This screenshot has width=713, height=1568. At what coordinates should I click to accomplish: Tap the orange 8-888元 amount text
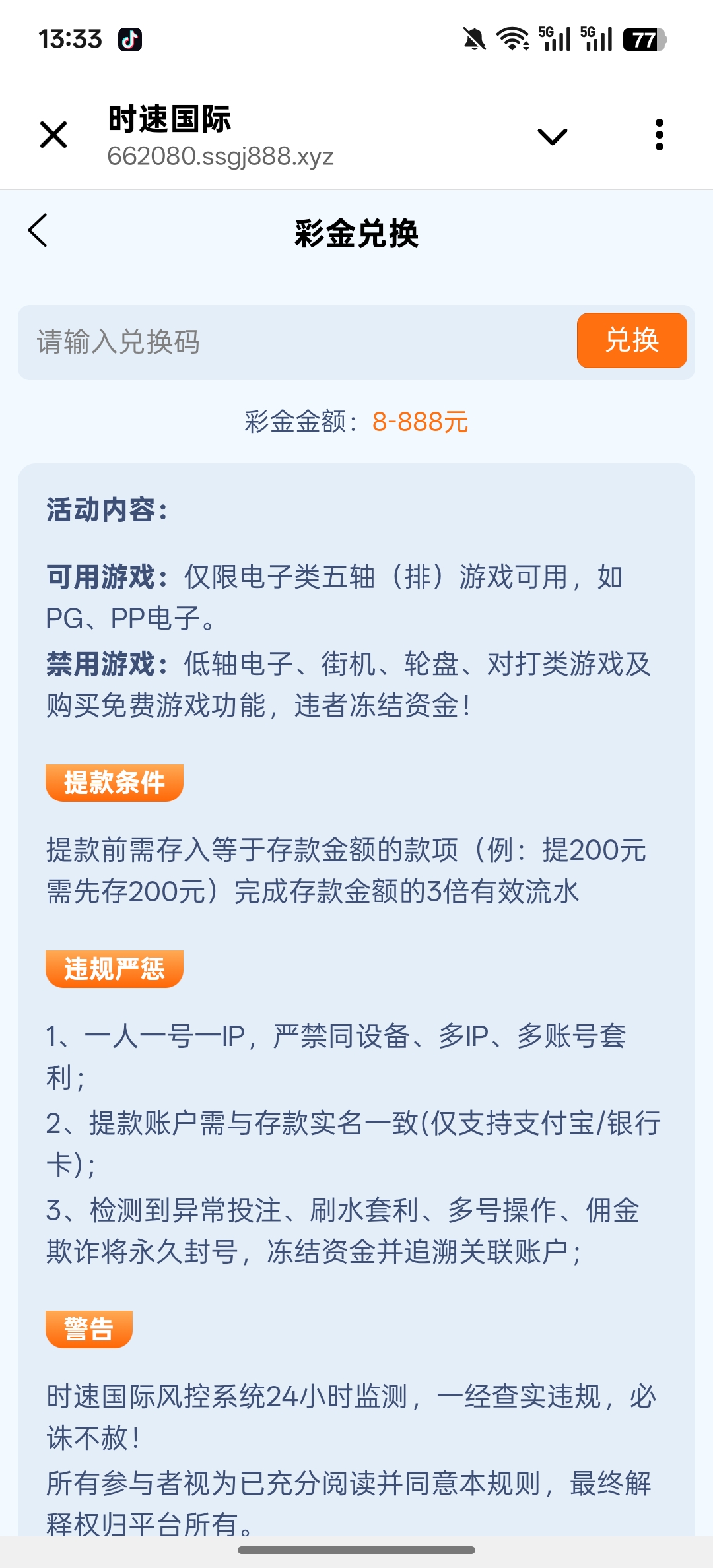coord(421,421)
